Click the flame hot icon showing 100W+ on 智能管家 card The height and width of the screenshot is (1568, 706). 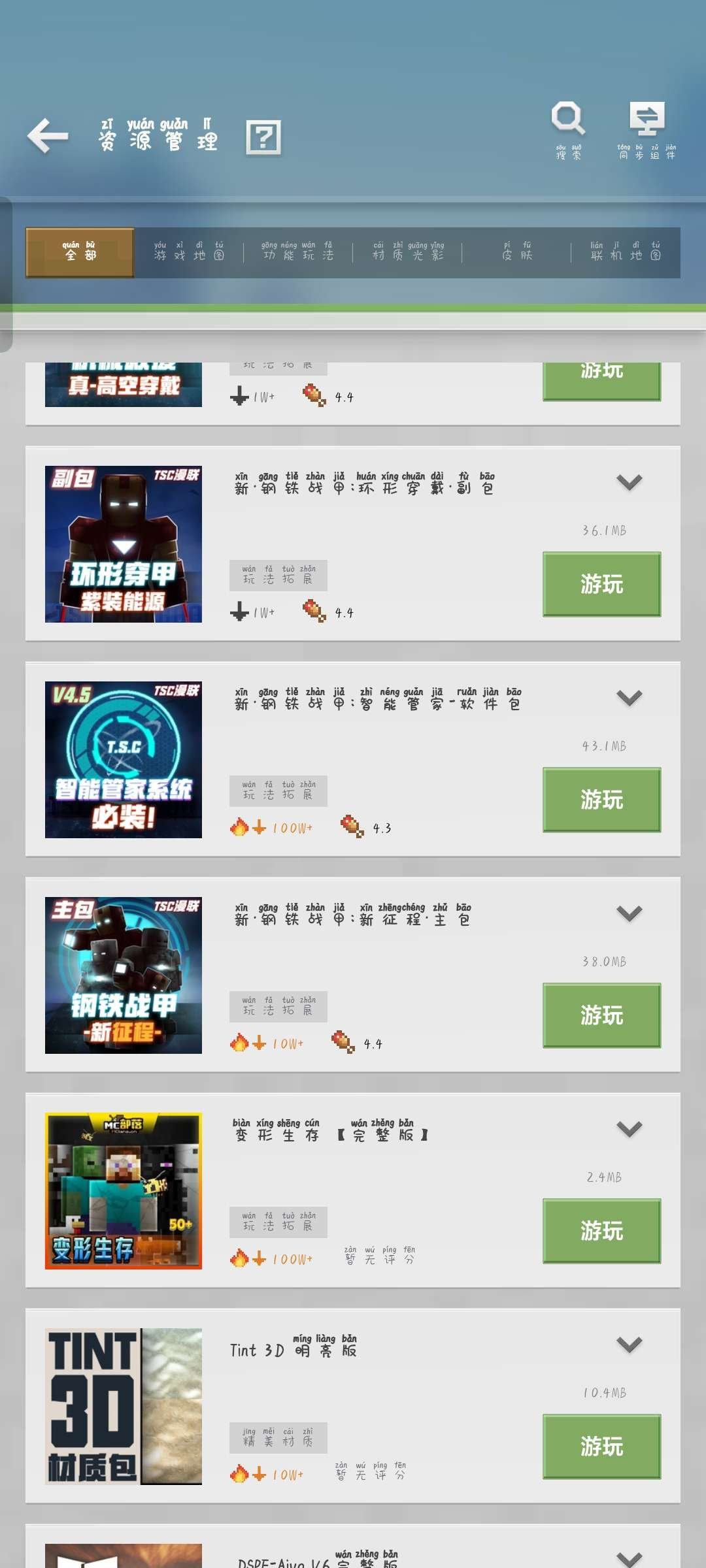click(239, 826)
